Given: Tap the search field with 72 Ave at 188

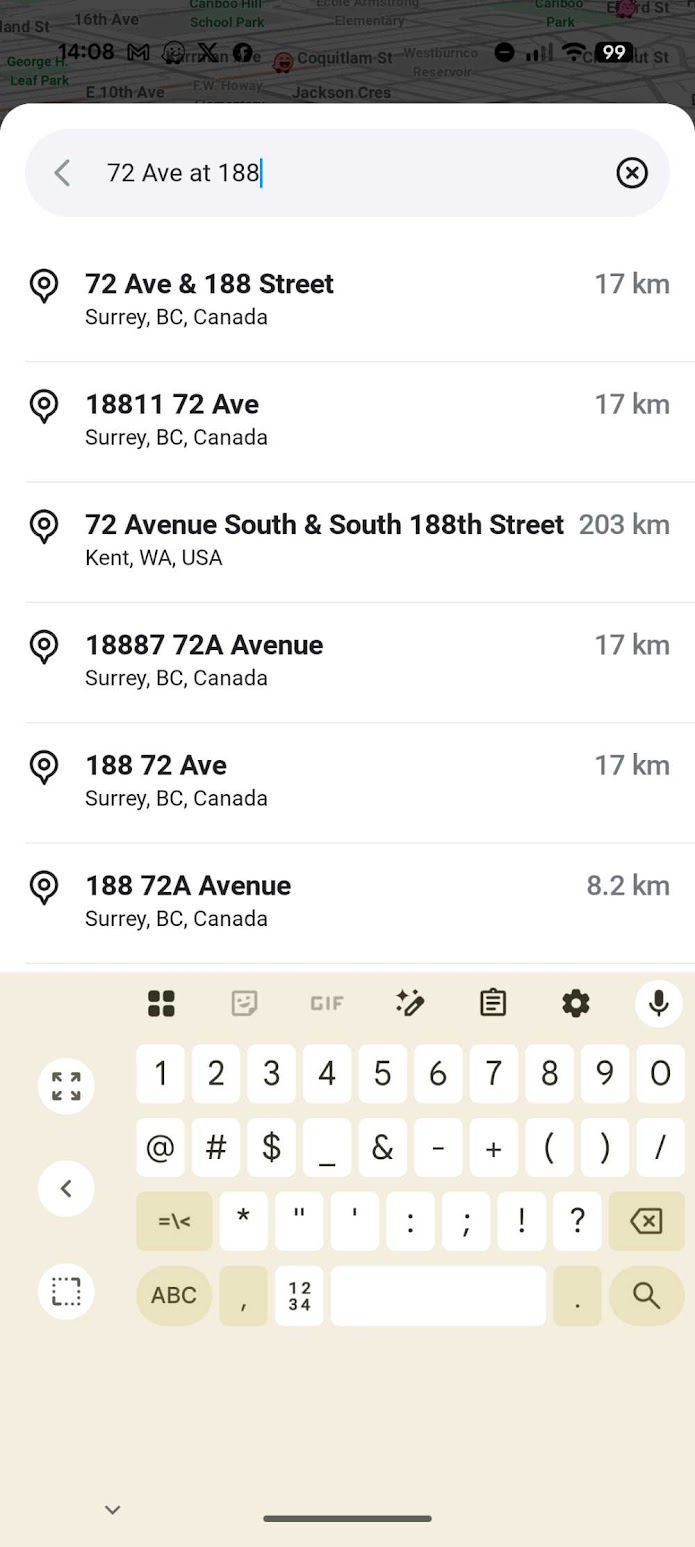Looking at the screenshot, I should [x=340, y=173].
